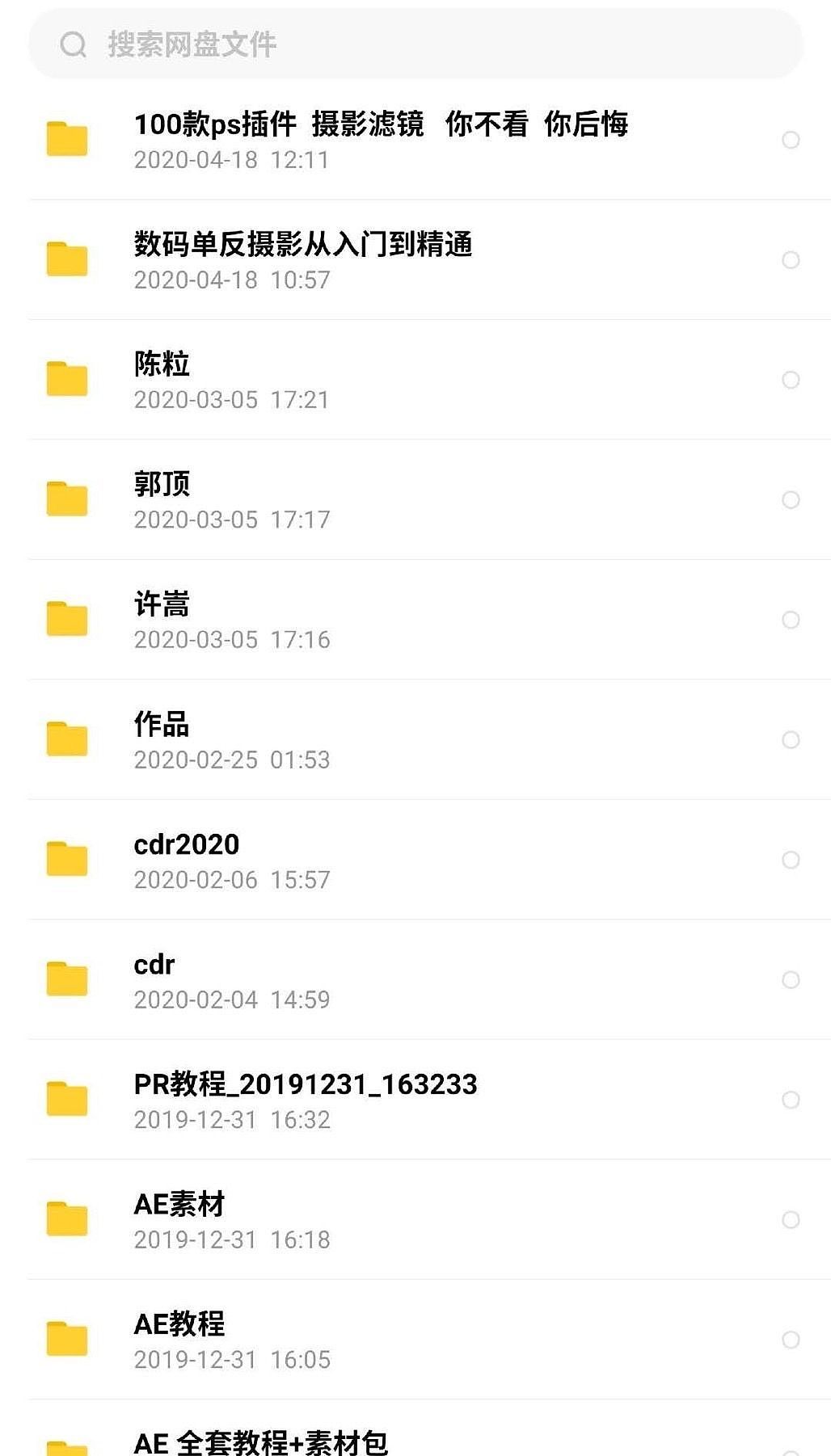This screenshot has width=831, height=1456.
Task: Open the 作品 folder icon
Action: click(68, 739)
